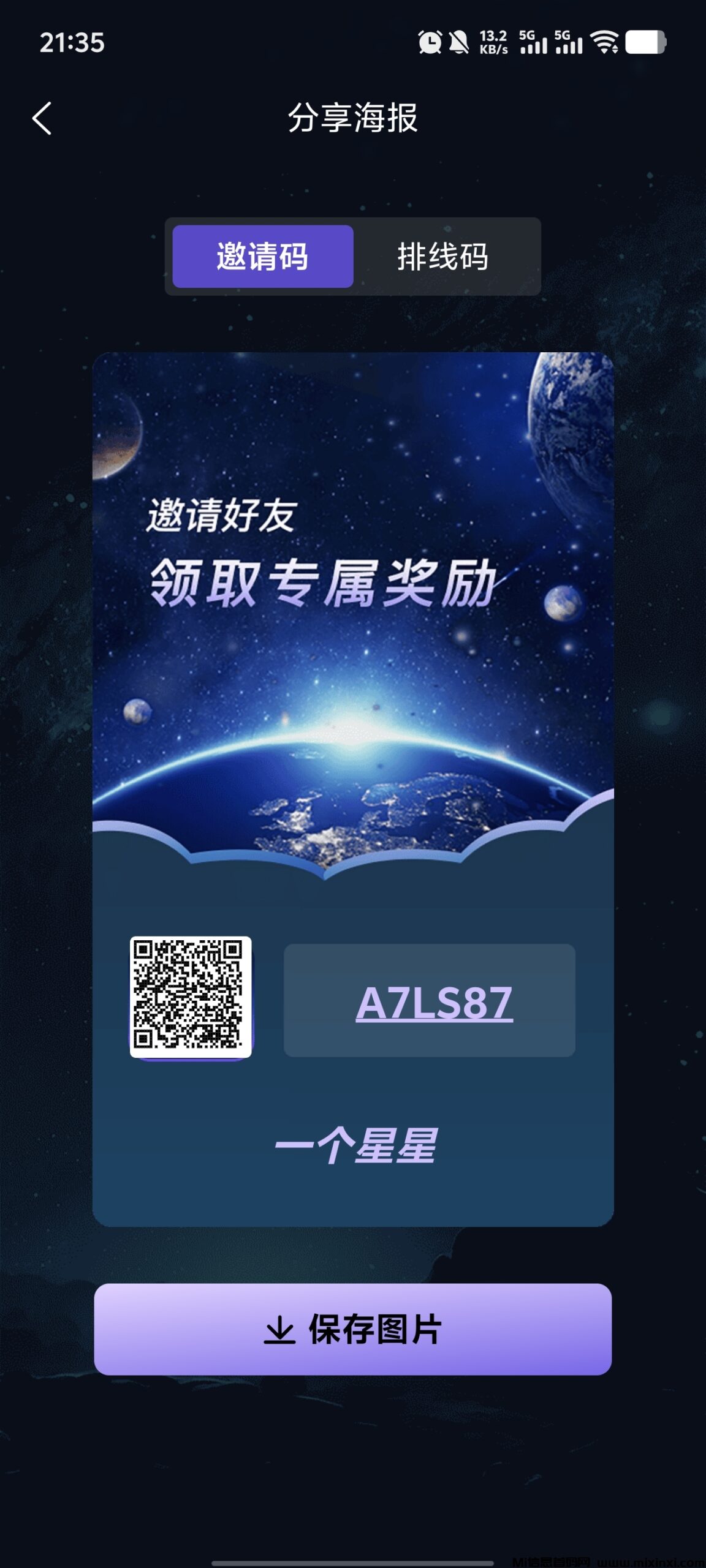Tap the 分享海报 title text
Image resolution: width=706 pixels, height=1568 pixels.
[x=353, y=120]
